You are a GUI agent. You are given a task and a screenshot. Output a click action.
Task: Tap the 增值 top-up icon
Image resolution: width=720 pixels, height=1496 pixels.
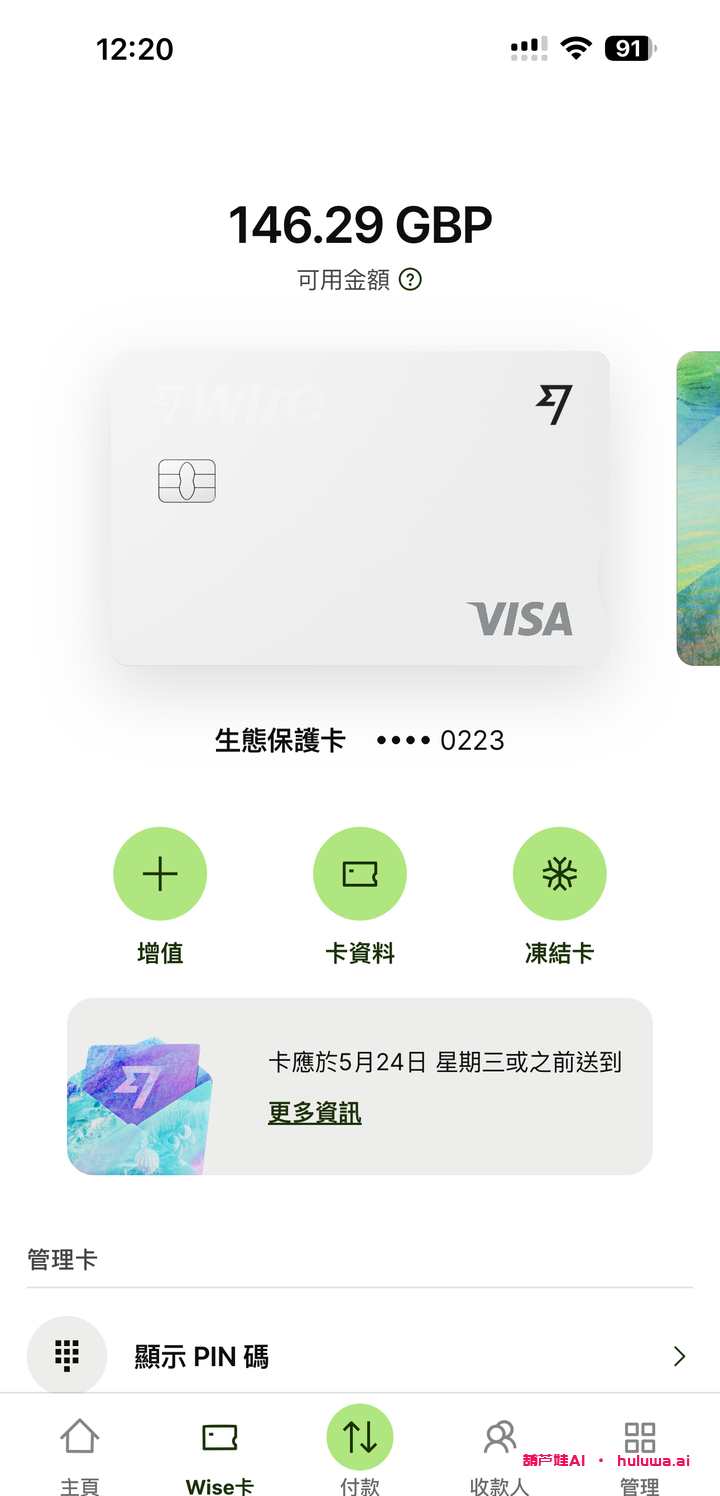tap(160, 873)
